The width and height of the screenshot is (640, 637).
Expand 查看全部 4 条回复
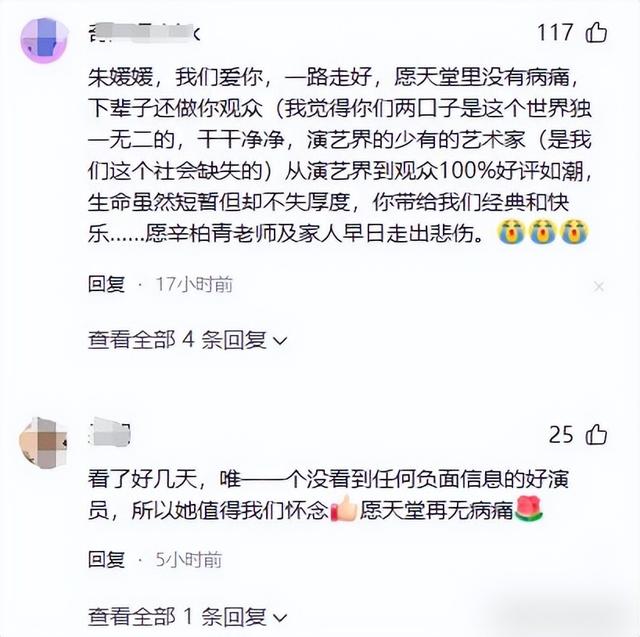[187, 340]
